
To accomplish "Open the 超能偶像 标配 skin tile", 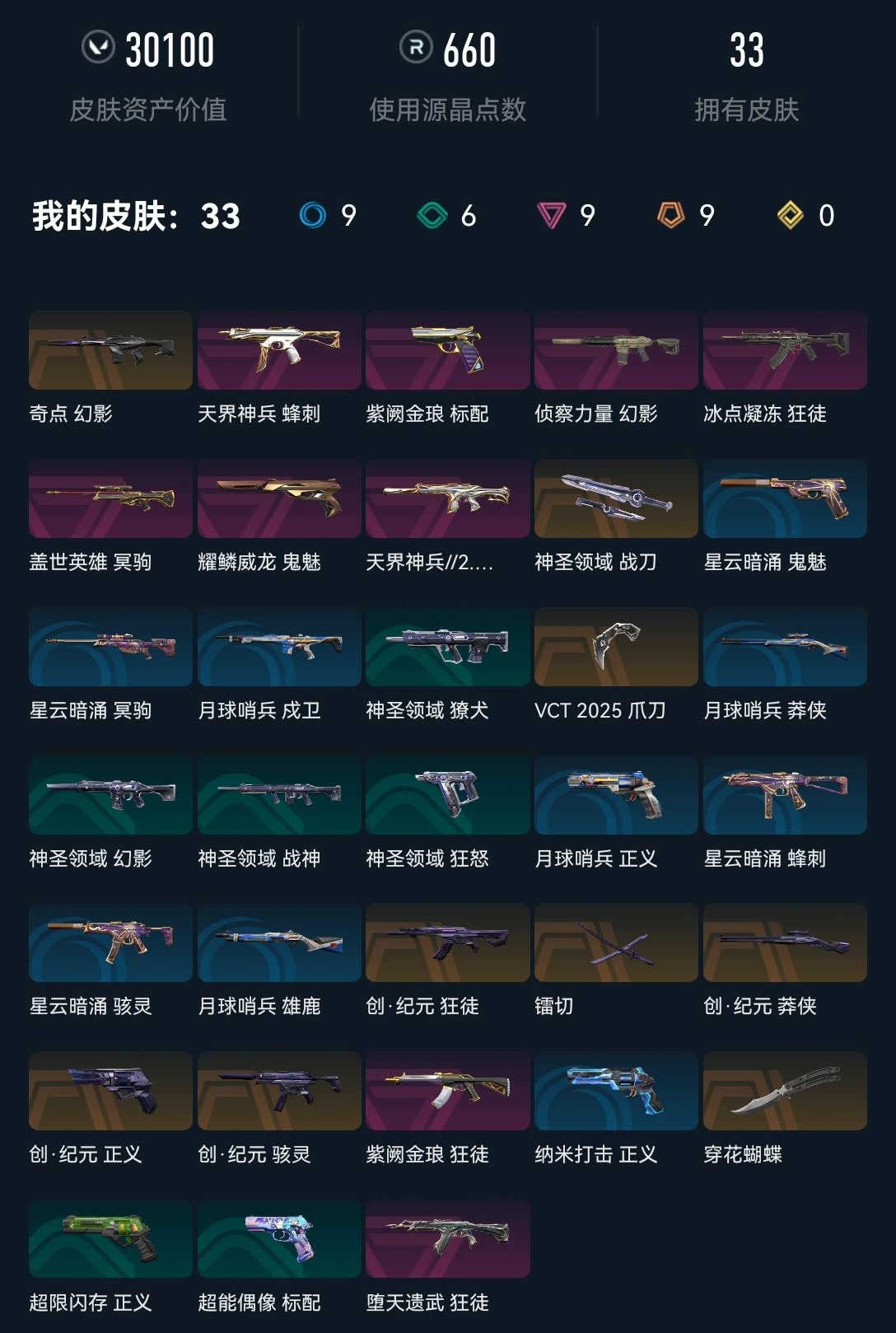I will point(279,1239).
